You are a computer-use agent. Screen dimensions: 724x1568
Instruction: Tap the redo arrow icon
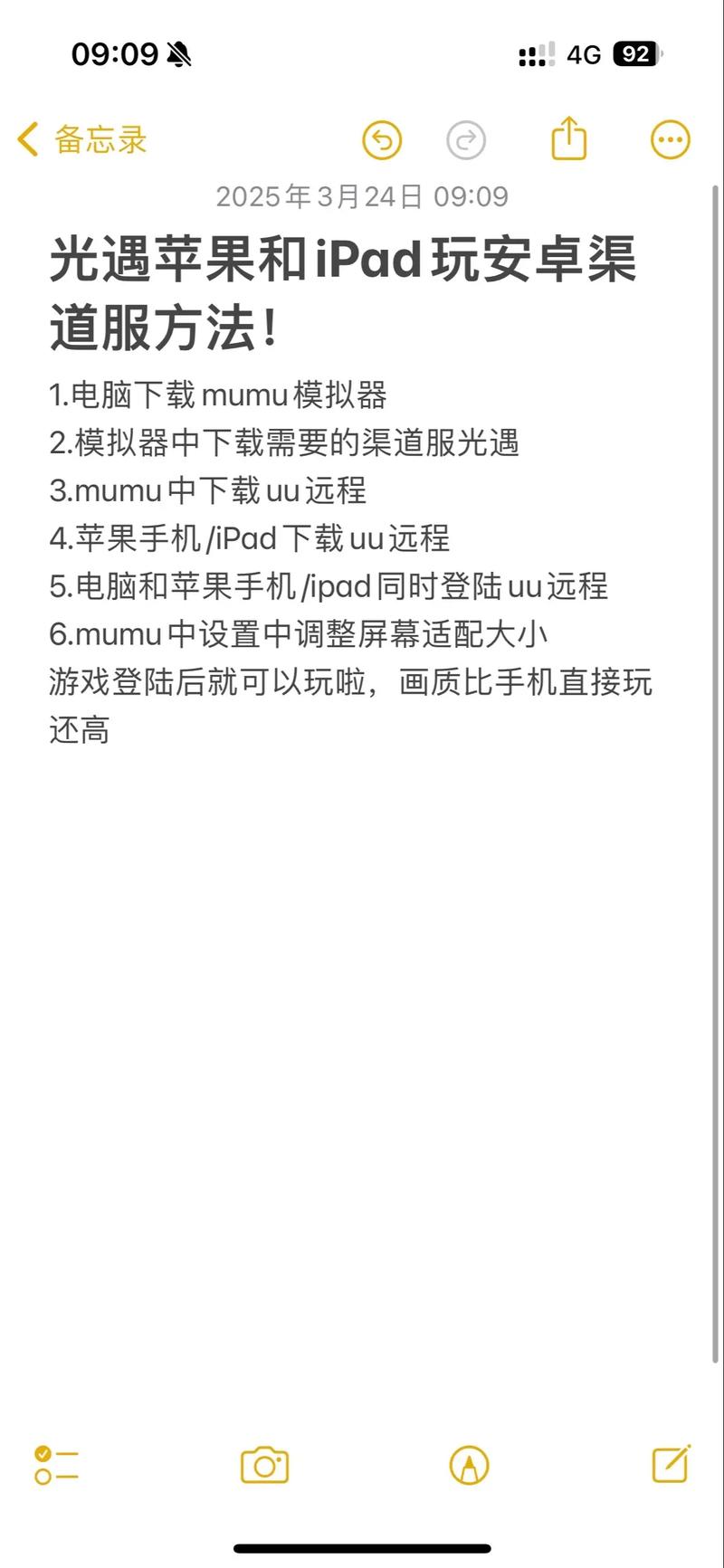point(466,140)
